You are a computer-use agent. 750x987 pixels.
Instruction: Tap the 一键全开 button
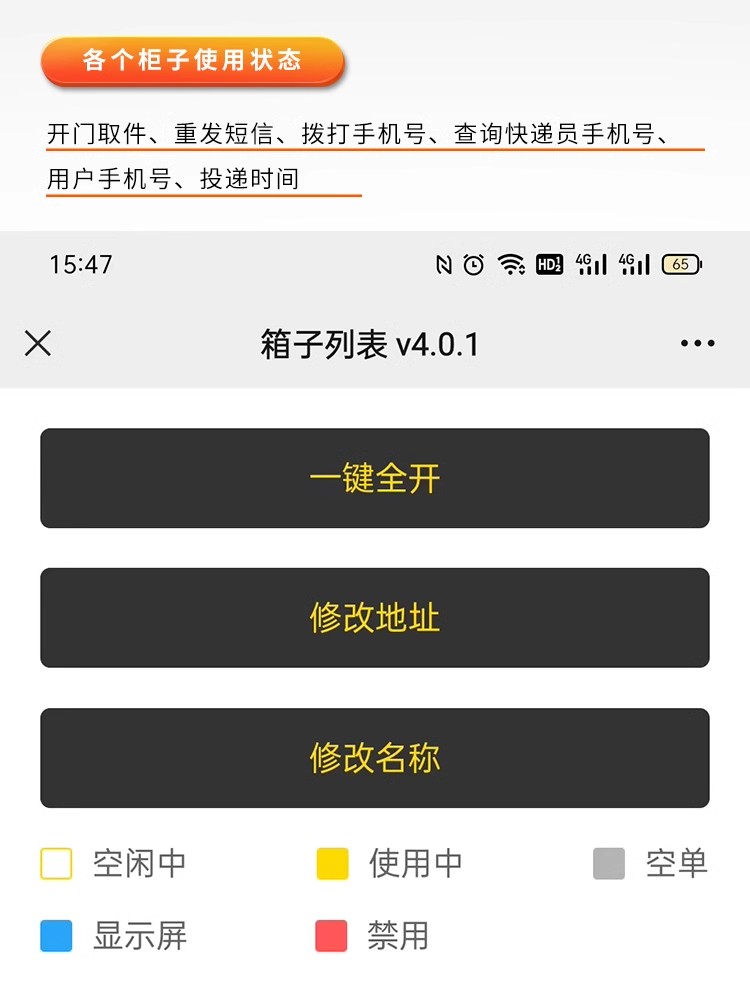pos(375,478)
